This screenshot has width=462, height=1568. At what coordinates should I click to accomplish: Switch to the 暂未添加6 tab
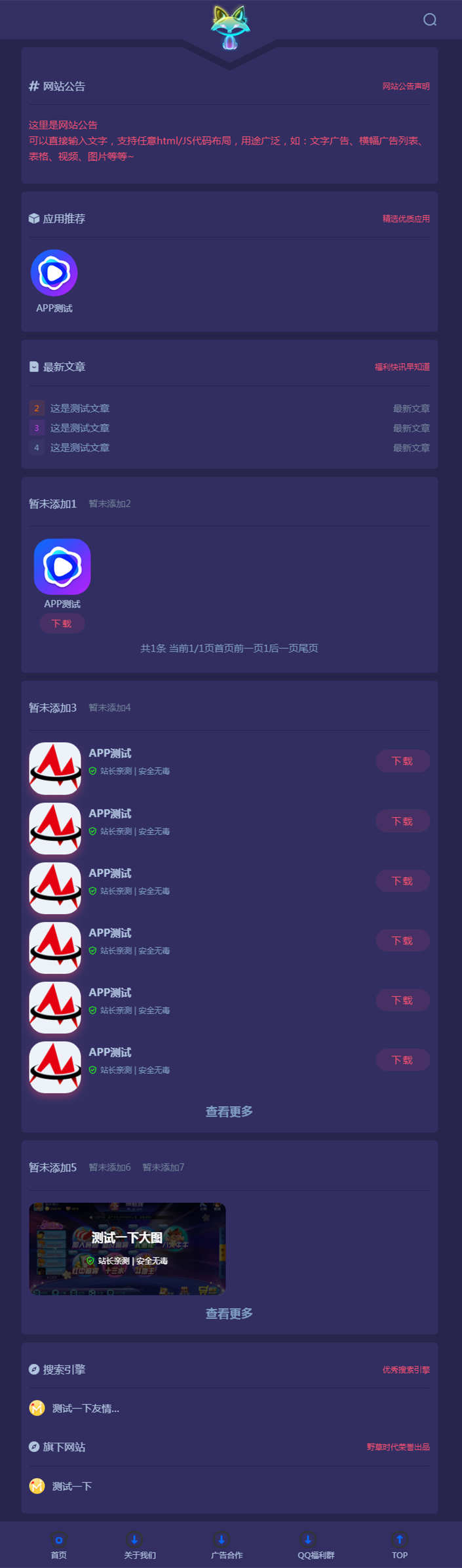click(x=109, y=1167)
